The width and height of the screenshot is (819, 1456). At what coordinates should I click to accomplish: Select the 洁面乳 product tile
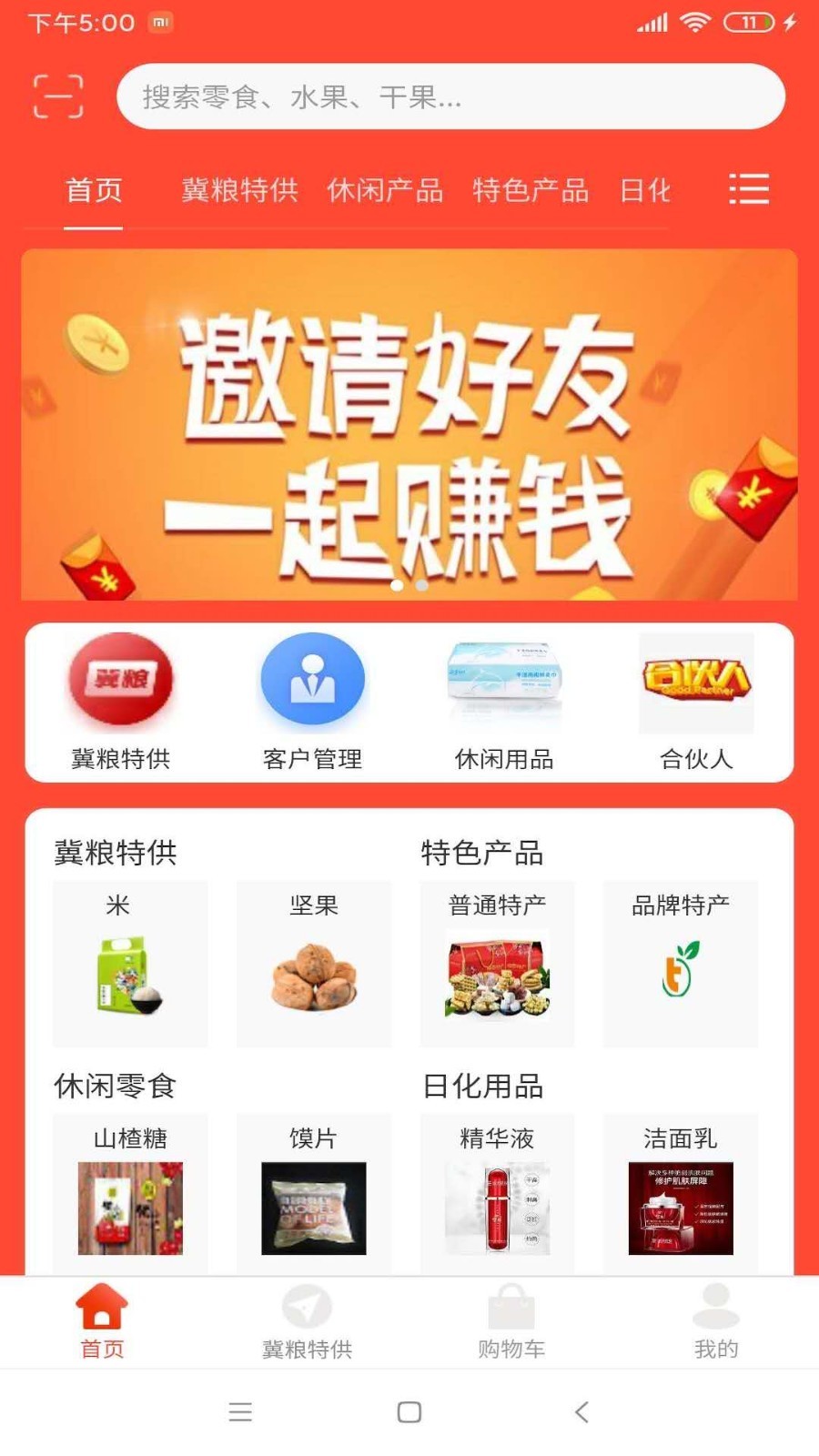coord(681,1194)
